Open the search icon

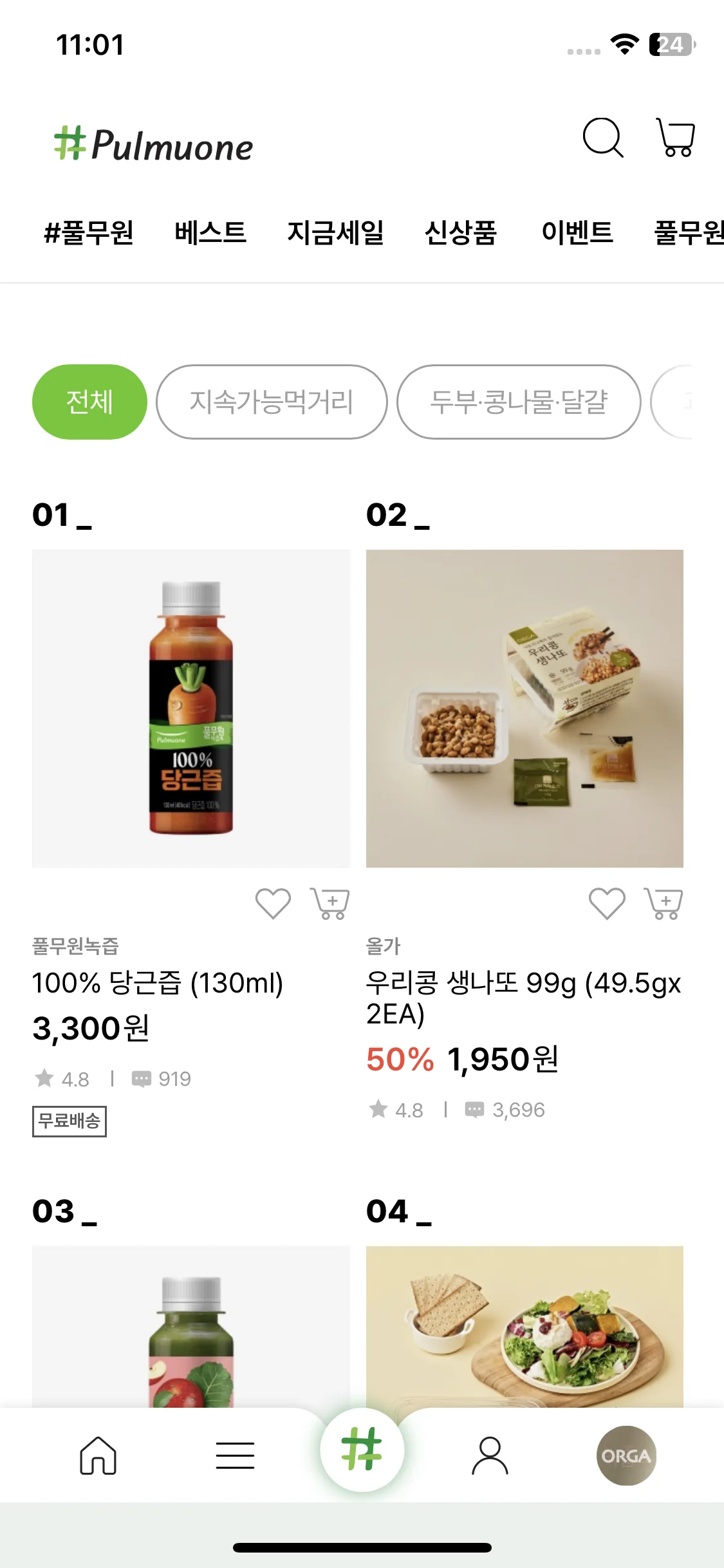click(603, 137)
